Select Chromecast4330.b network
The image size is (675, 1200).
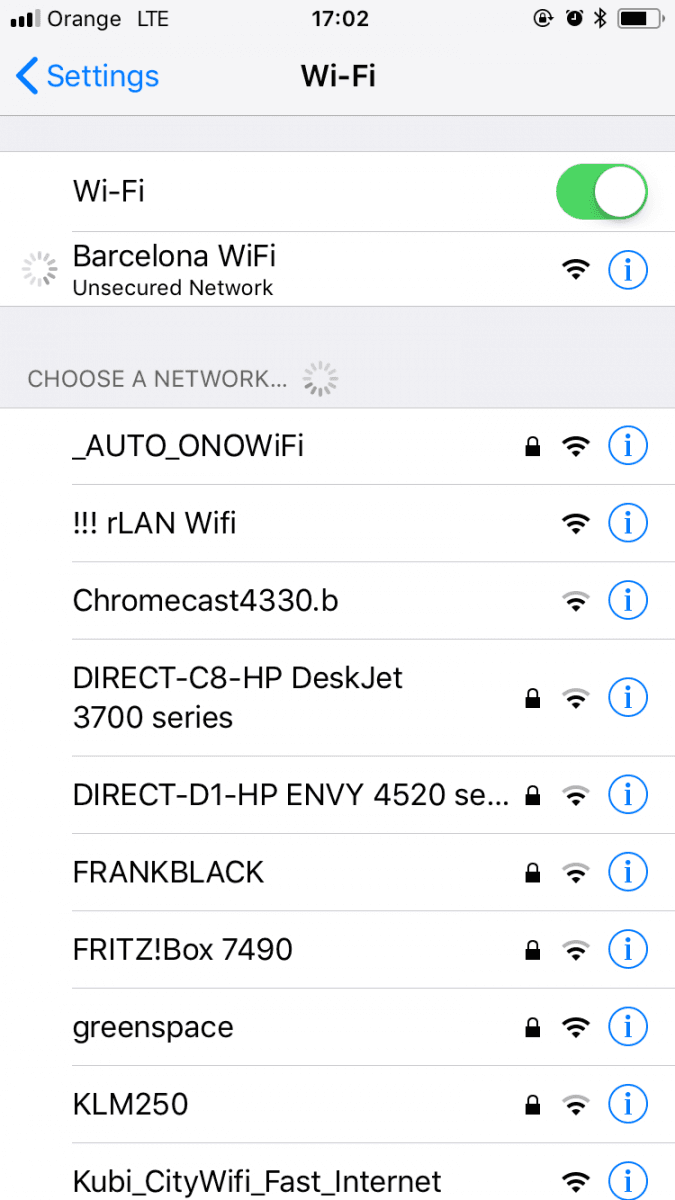[205, 600]
